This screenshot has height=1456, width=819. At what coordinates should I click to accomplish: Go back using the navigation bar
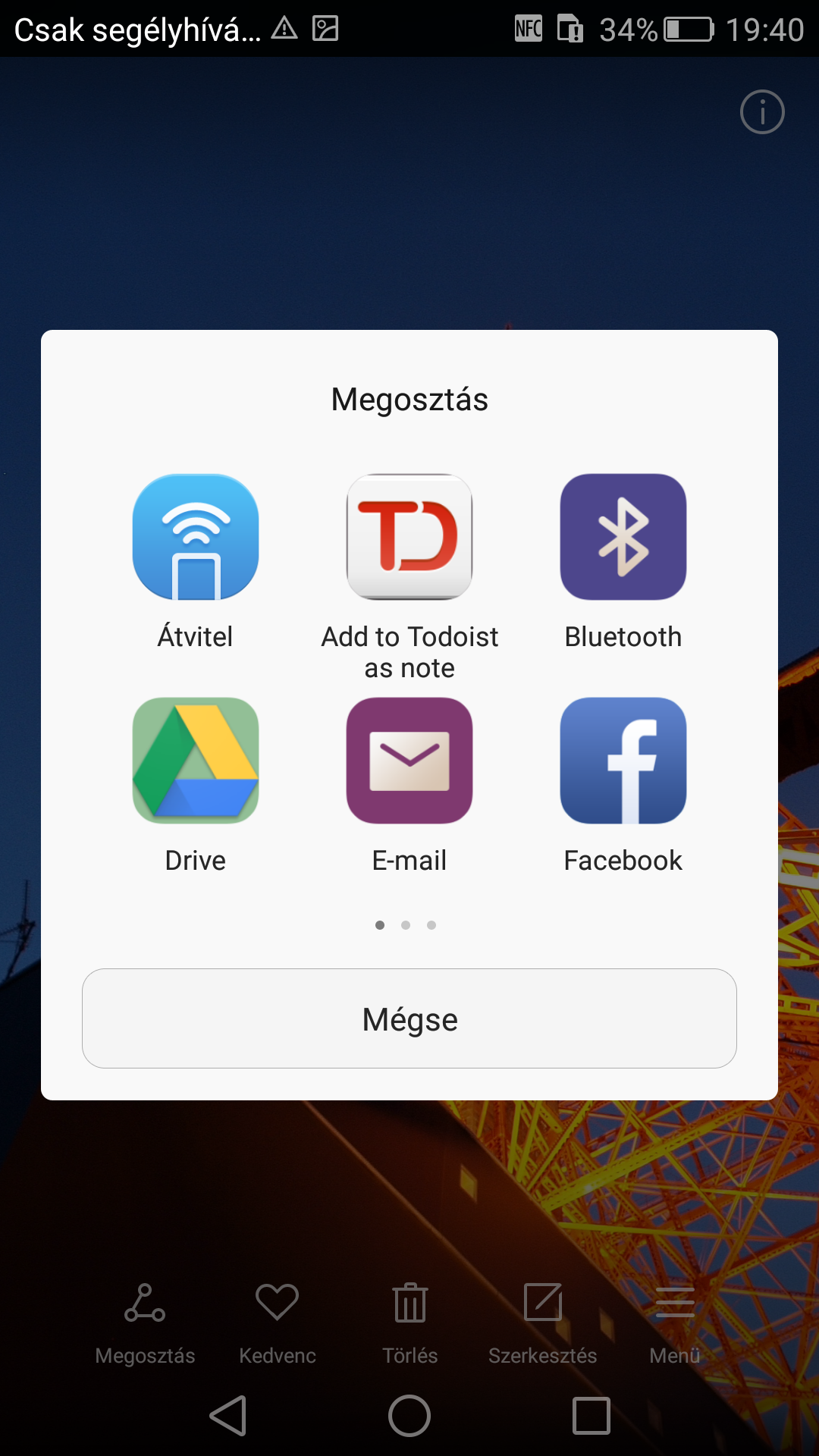[228, 1416]
